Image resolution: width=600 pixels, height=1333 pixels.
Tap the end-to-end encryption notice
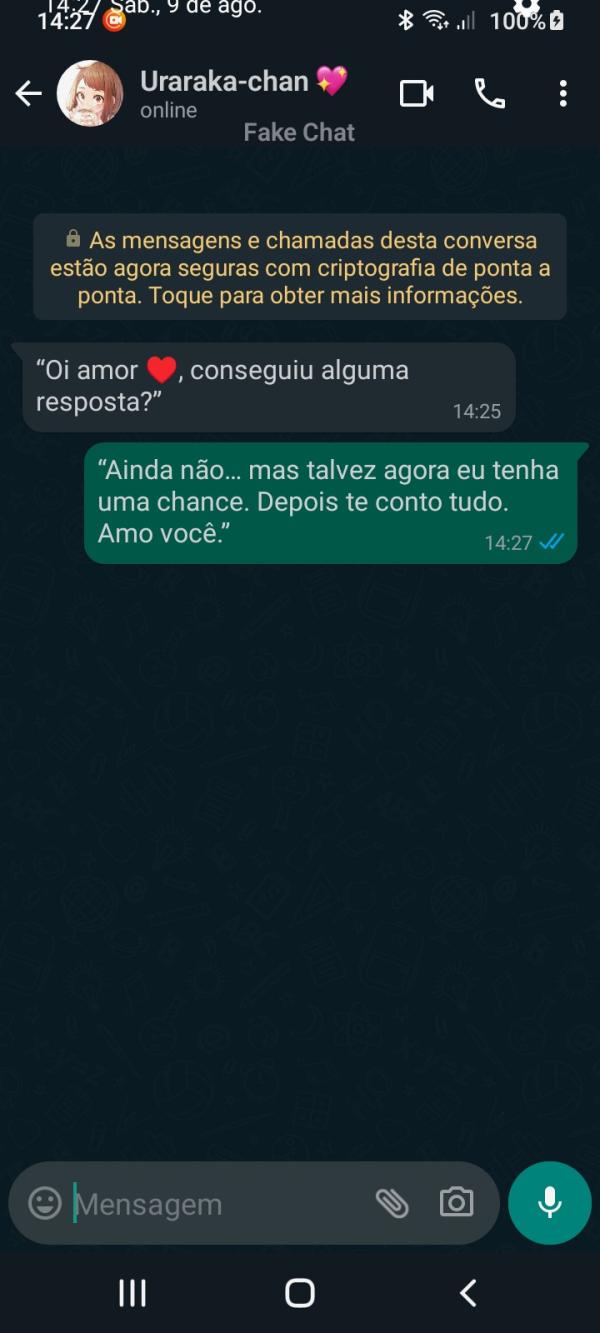(x=300, y=267)
